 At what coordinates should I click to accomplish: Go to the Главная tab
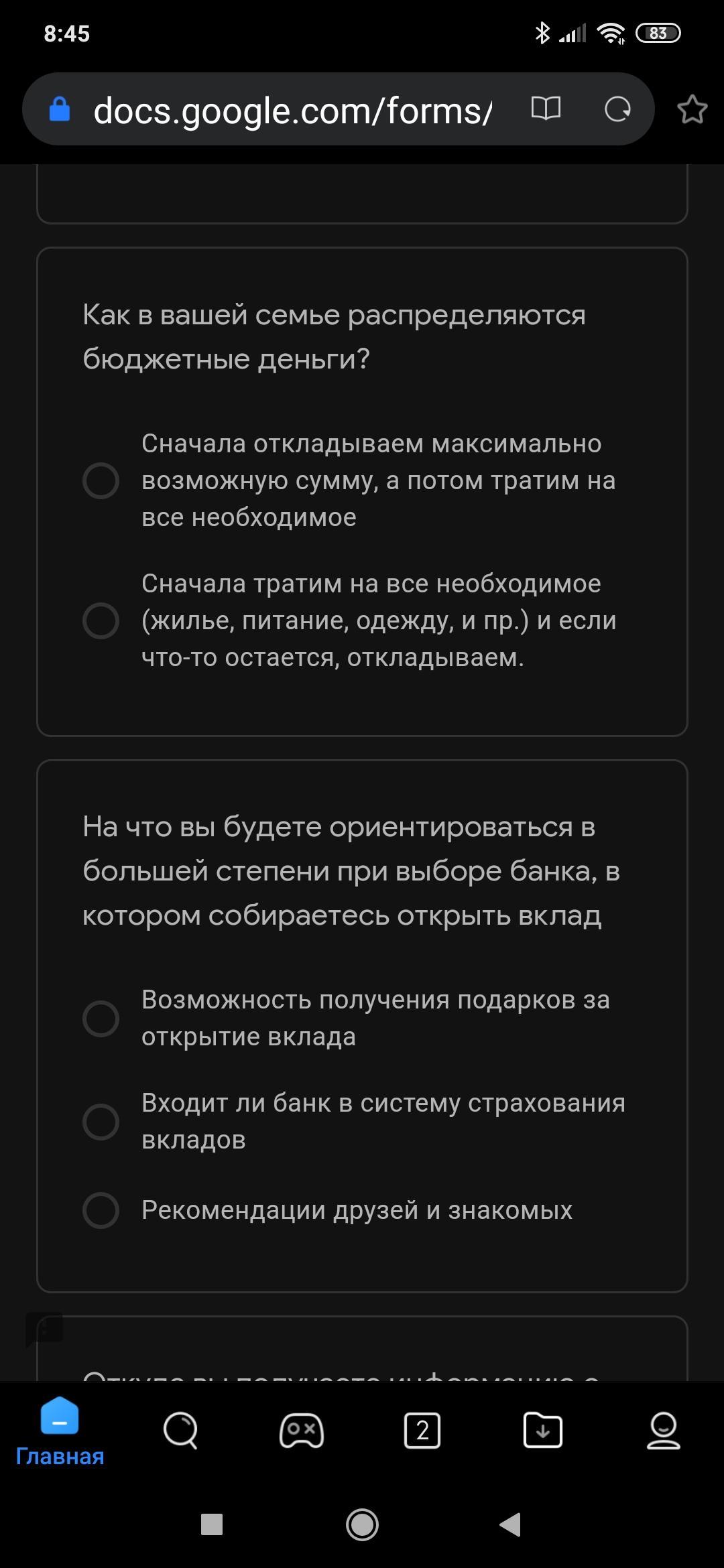[x=60, y=1433]
